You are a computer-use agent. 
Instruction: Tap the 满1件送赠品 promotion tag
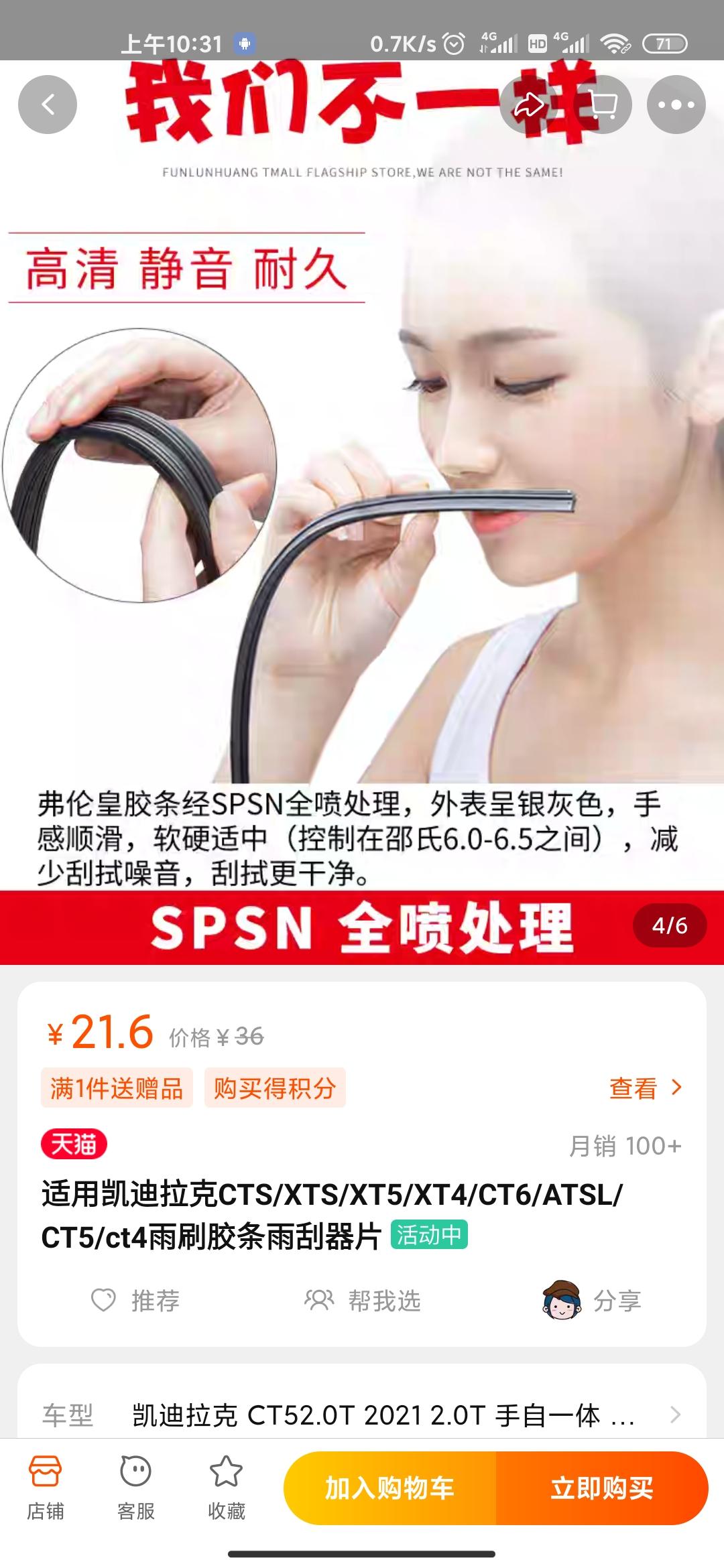point(117,1088)
